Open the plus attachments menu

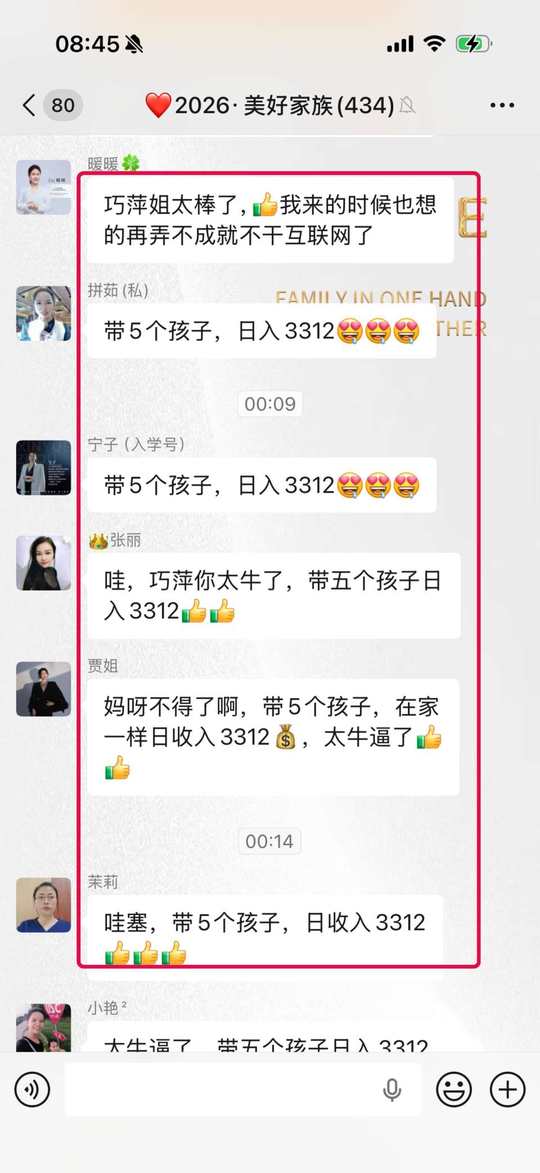tap(507, 1089)
